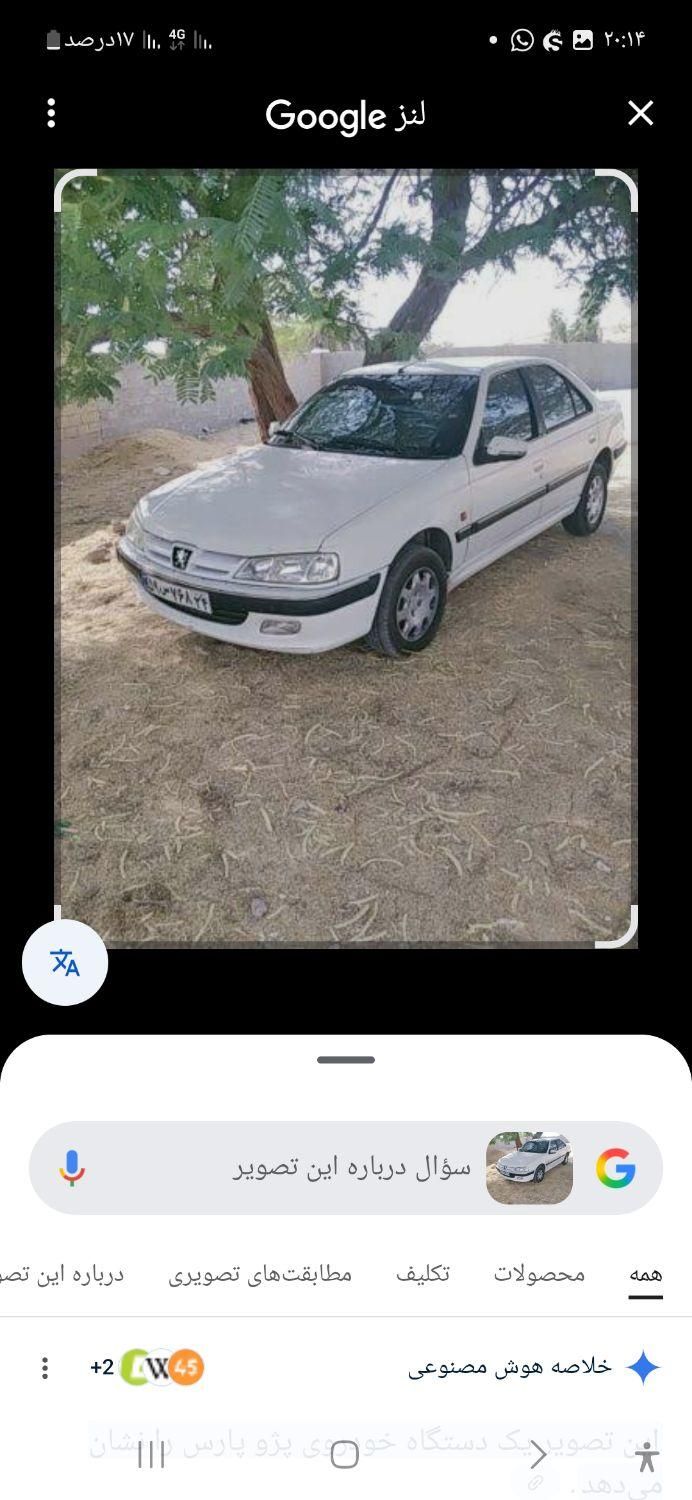Open the accessibility shortcut button

point(647,1456)
